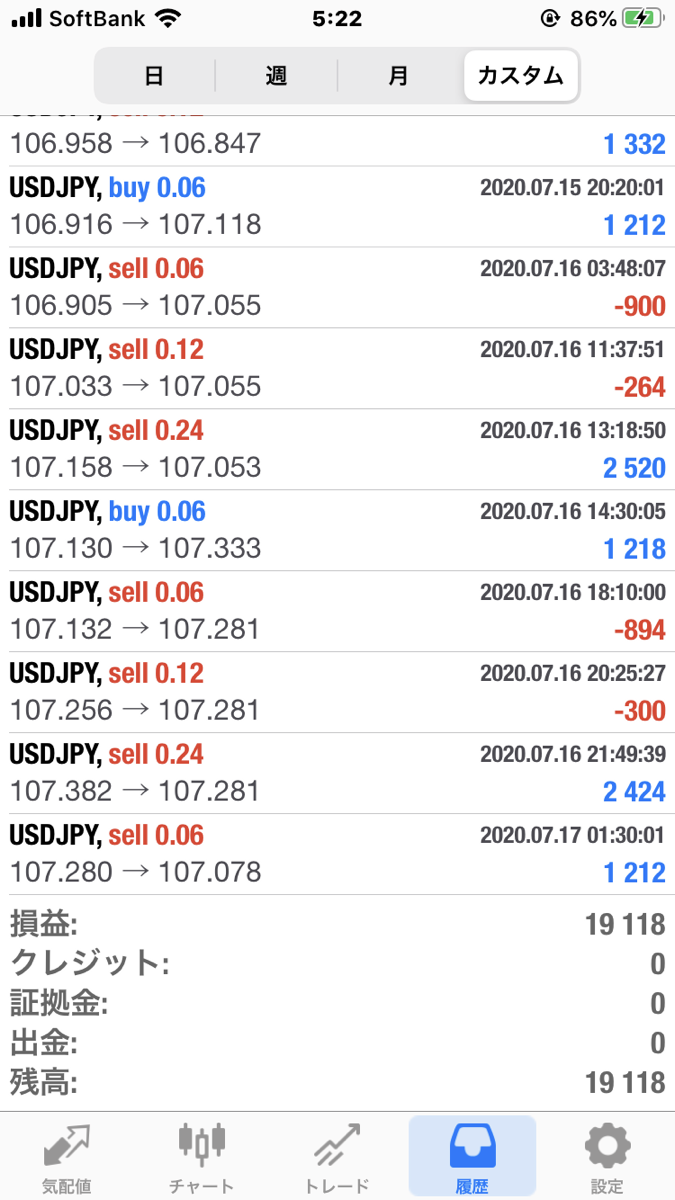Tap the カスタム period segment
Image resolution: width=675 pixels, height=1200 pixels.
coord(521,76)
